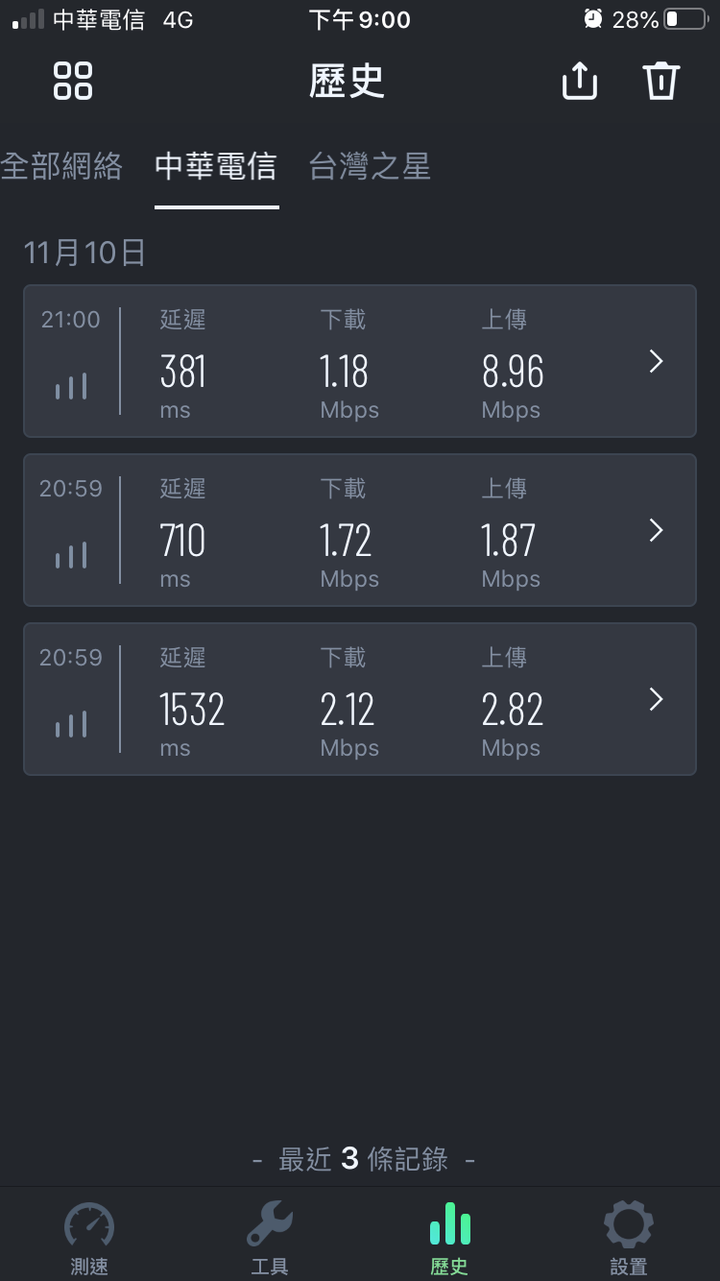Open the grid menu icon
The image size is (720, 1281).
73,81
